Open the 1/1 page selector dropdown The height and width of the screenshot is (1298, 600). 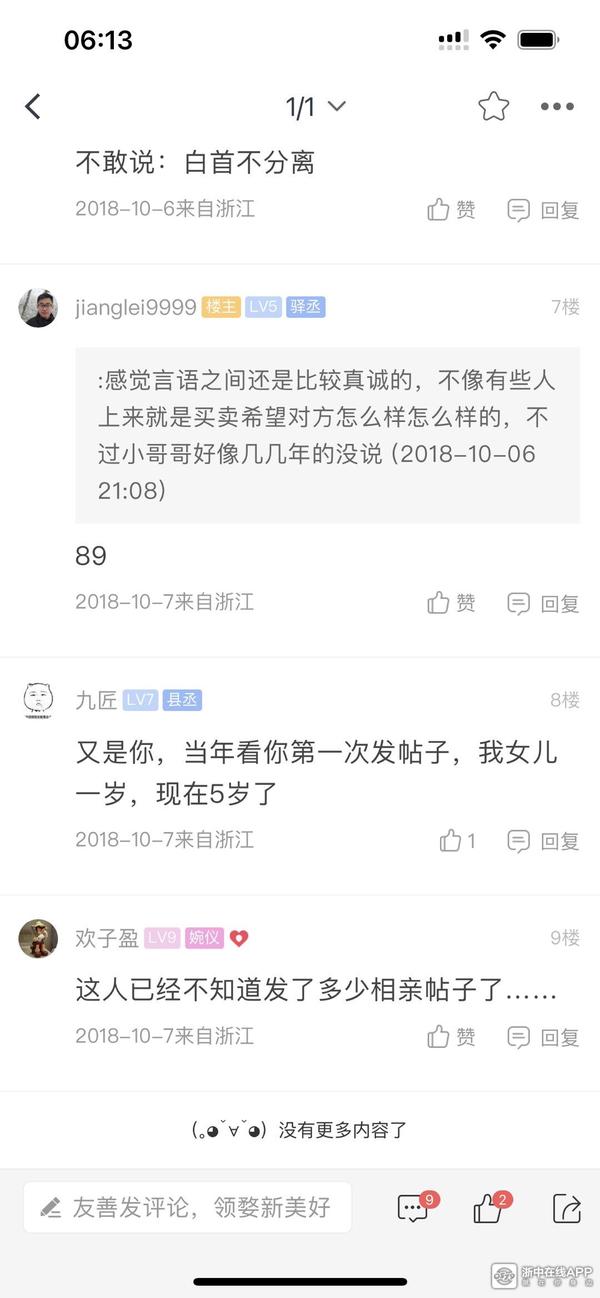315,106
